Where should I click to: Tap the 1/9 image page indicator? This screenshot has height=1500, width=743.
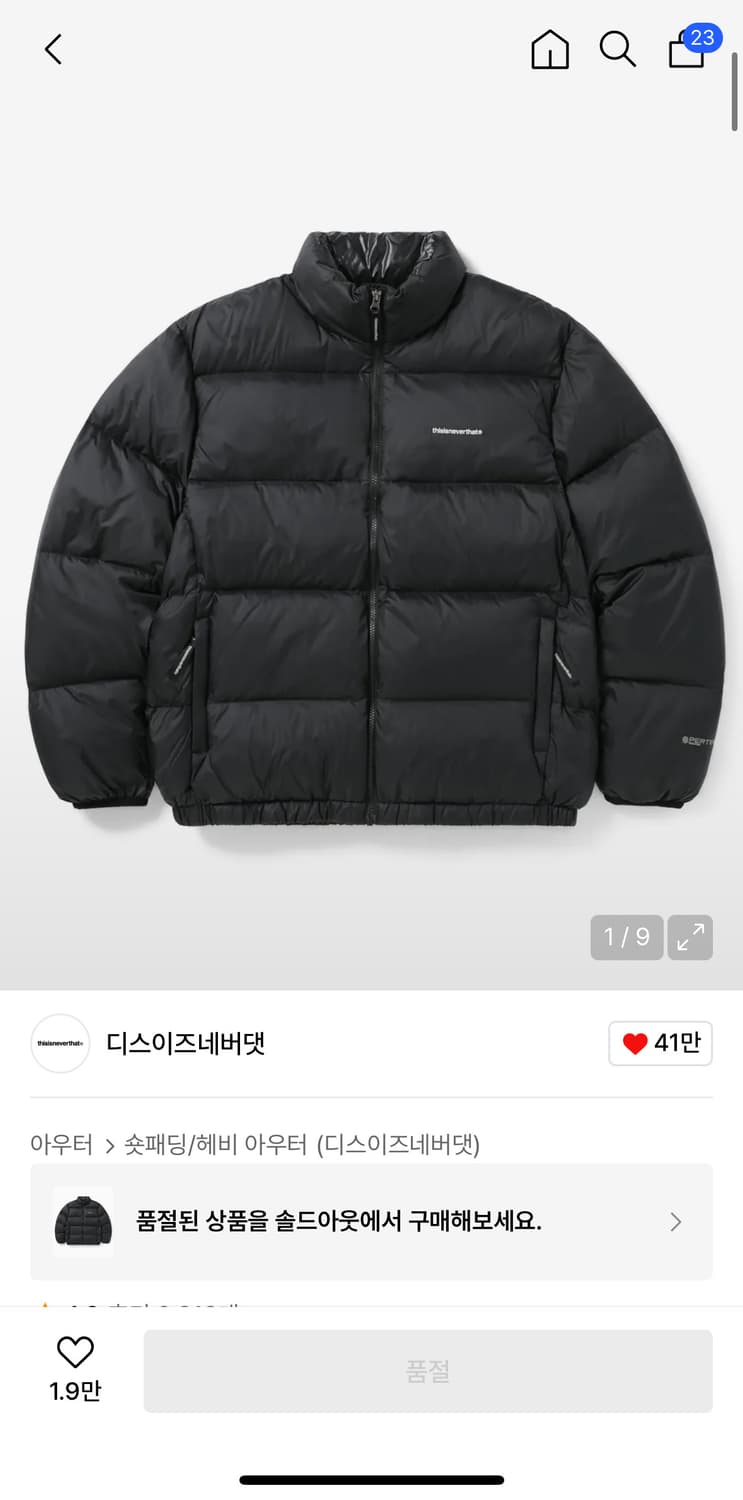627,938
